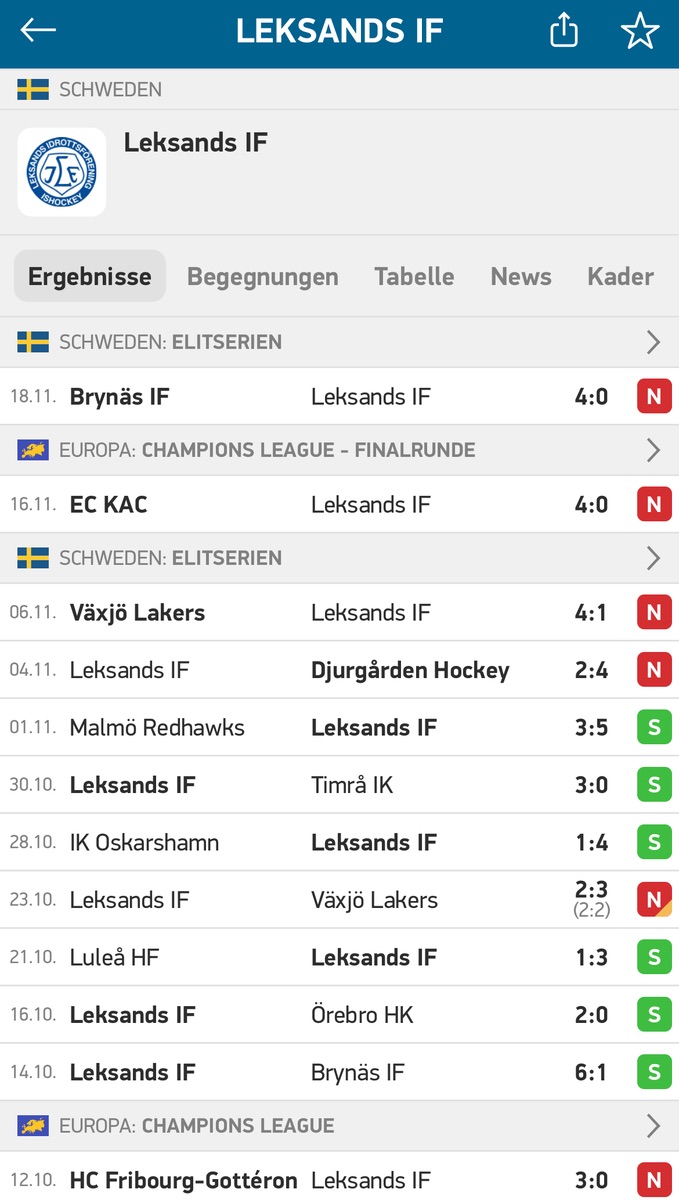Select the News tab

[520, 277]
